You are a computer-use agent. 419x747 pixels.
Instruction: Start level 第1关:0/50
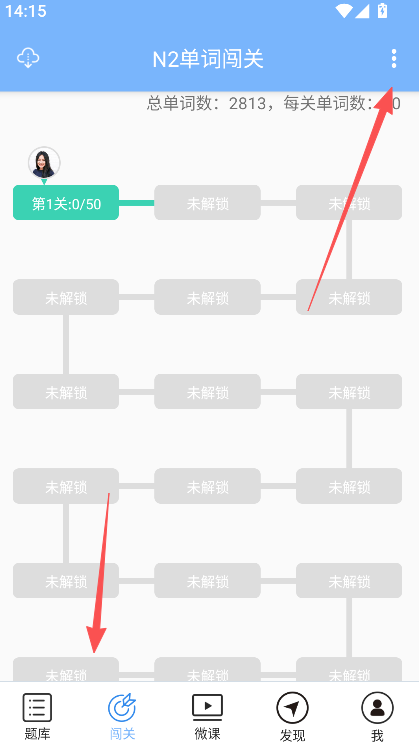(66, 203)
